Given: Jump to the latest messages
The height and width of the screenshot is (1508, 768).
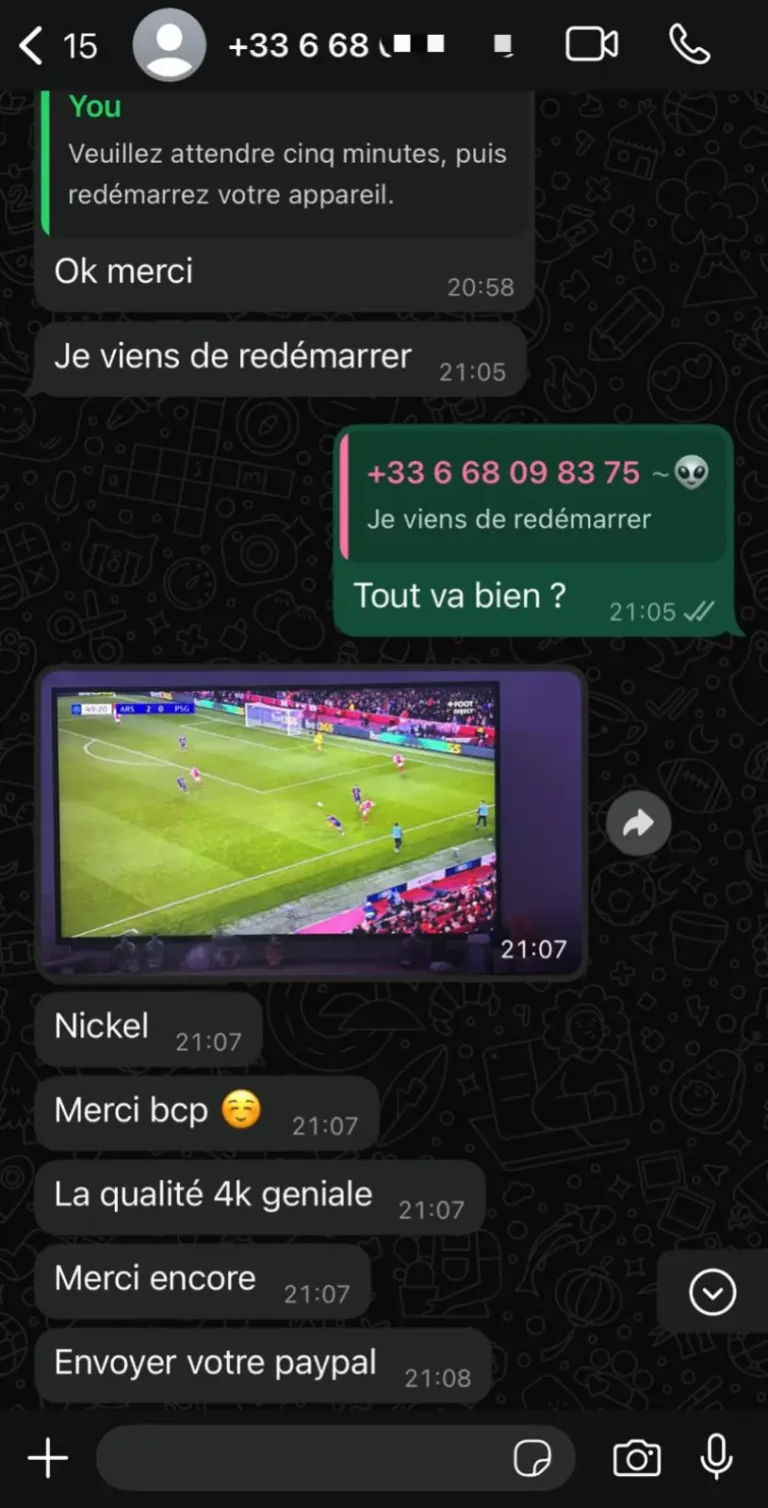Looking at the screenshot, I should (712, 1293).
